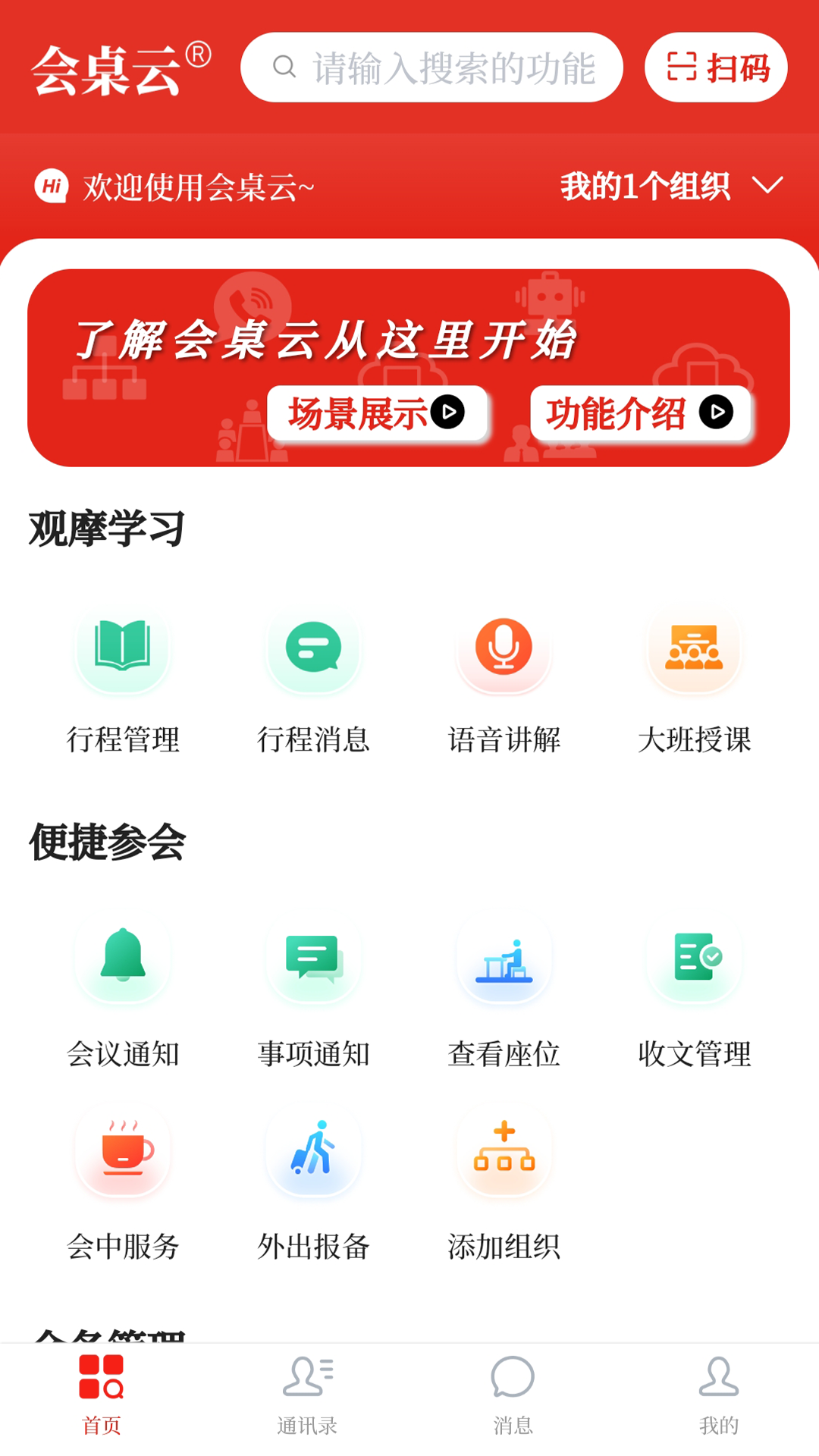Play the 场景展示 scene demo video
The image size is (819, 1456).
[378, 413]
